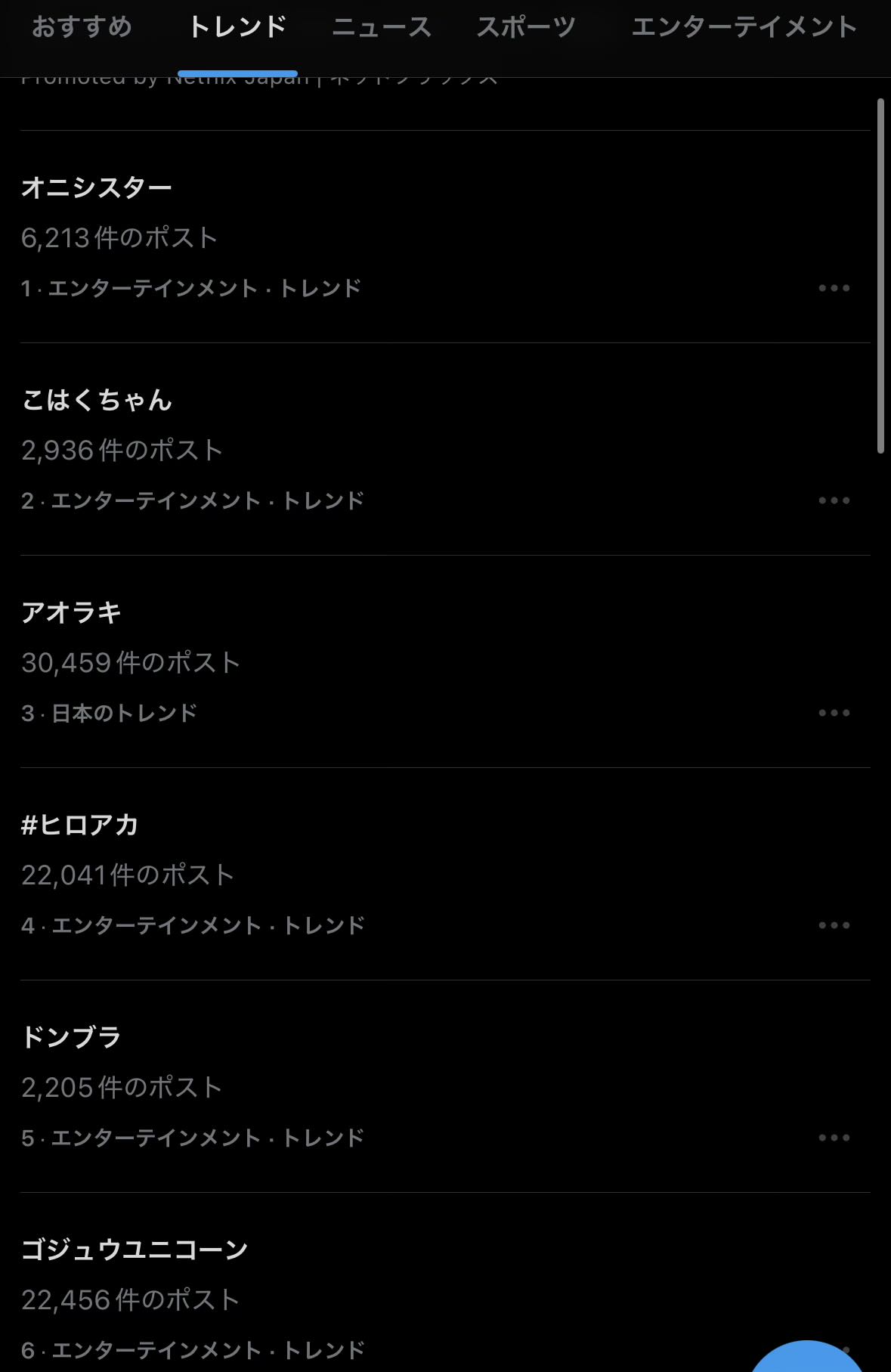Switch to the おすすめ tab
Viewport: 891px width, 1372px height.
(82, 27)
